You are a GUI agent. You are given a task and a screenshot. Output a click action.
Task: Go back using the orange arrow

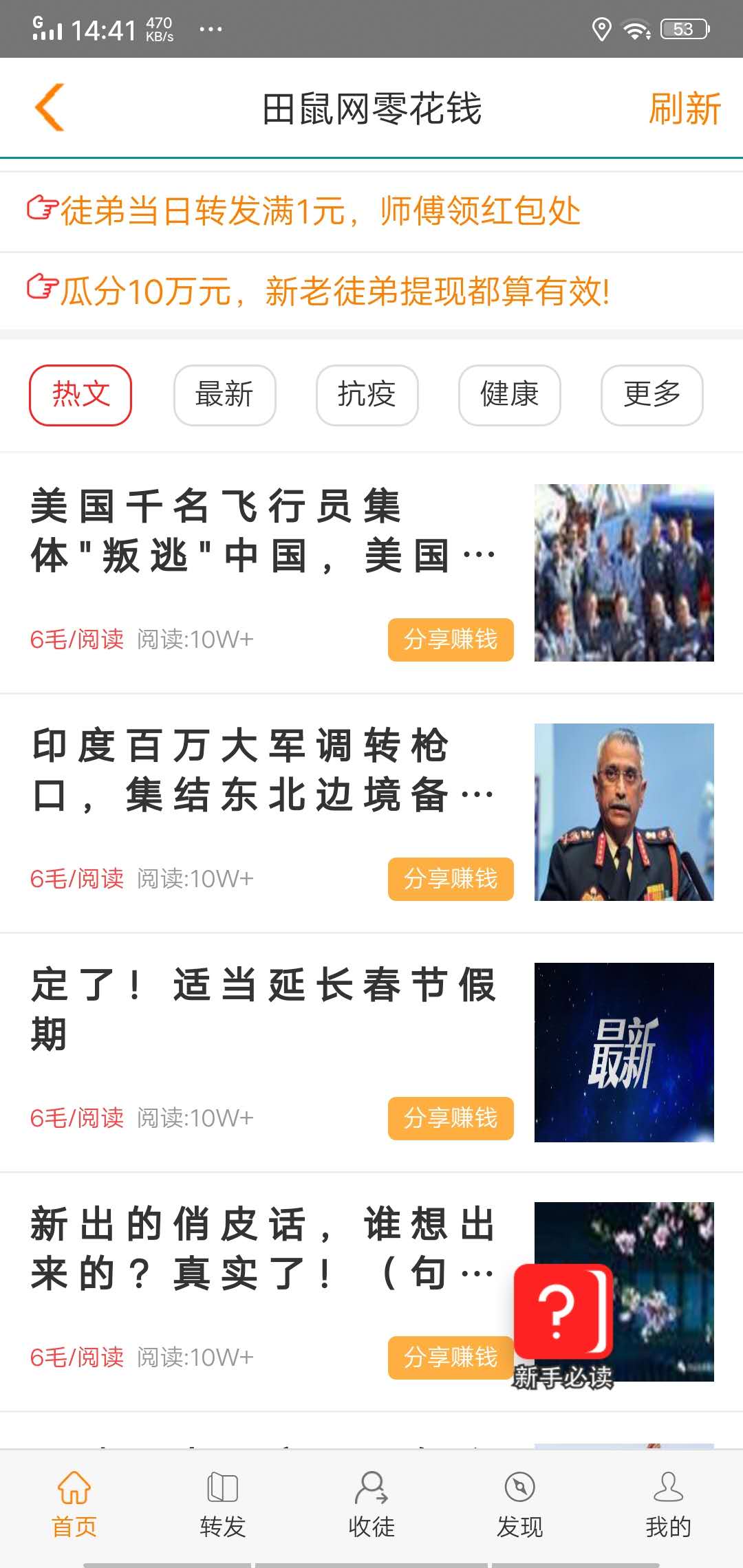(50, 107)
